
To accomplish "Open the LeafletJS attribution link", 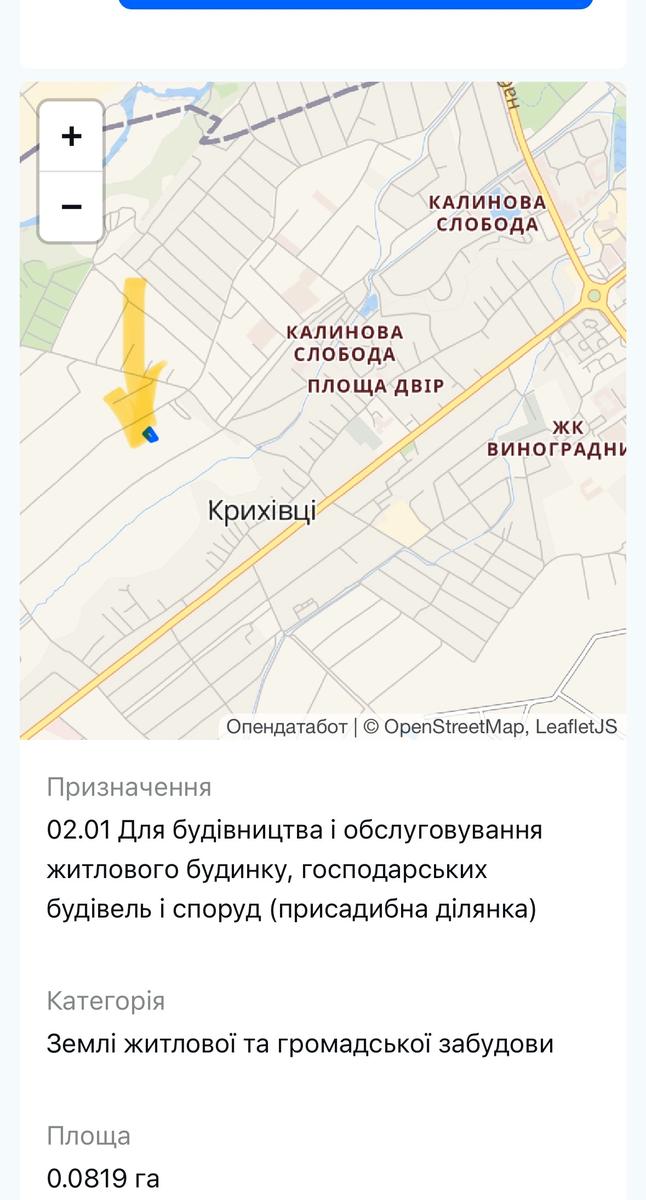I will click(576, 727).
